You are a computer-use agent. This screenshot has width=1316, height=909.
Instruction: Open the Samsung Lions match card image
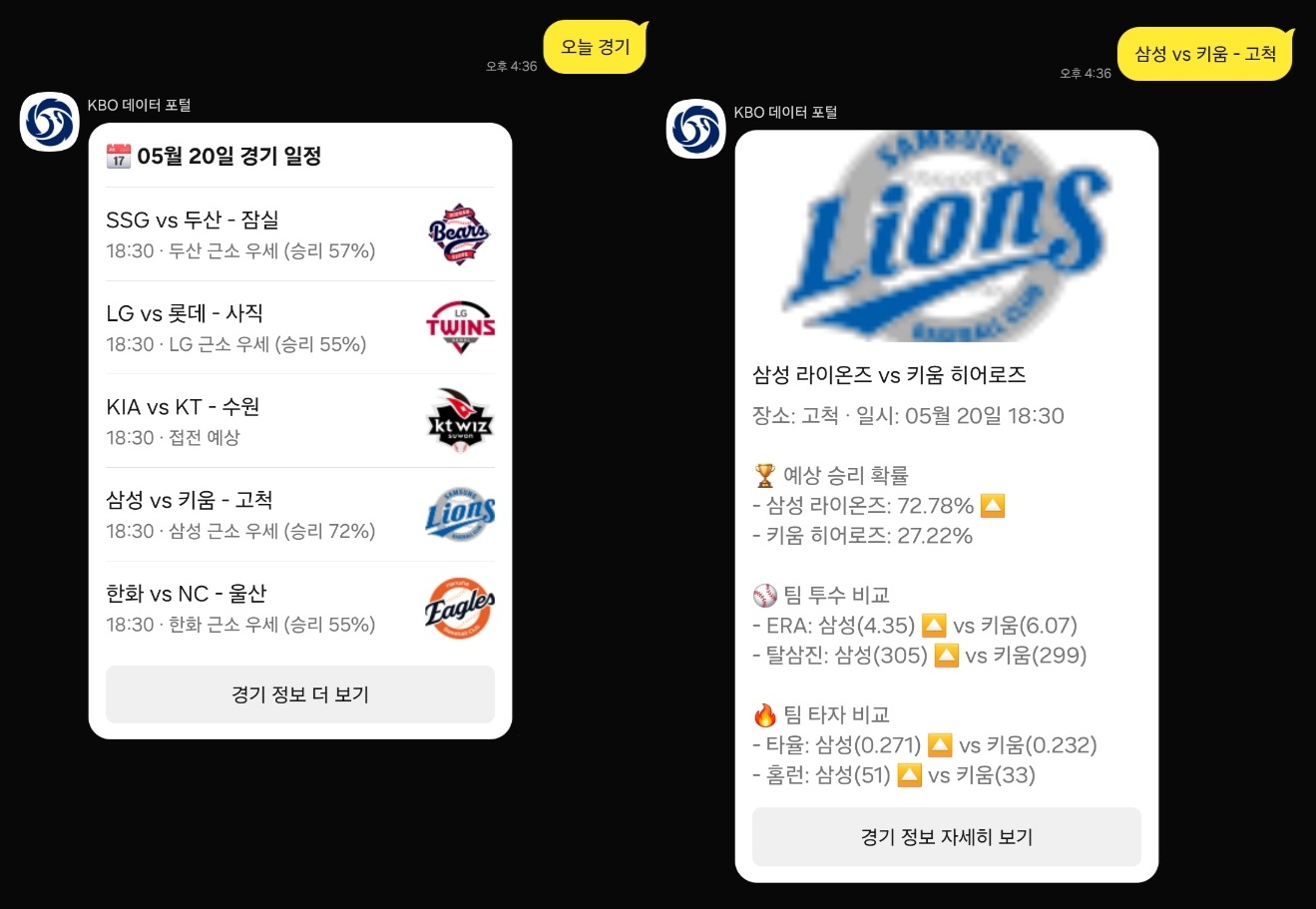(x=946, y=236)
